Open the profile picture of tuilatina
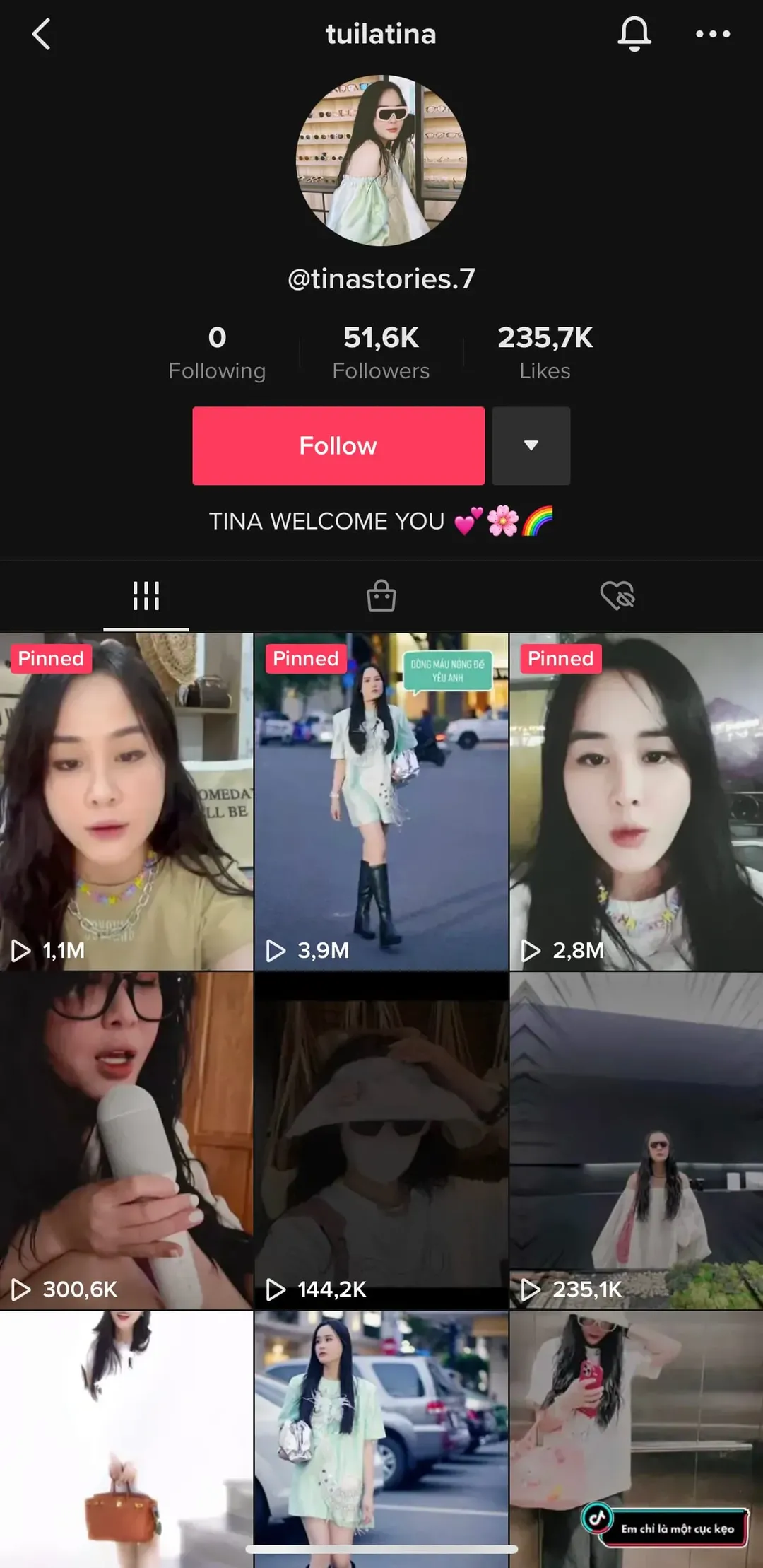Viewport: 763px width, 1568px height. [x=381, y=160]
